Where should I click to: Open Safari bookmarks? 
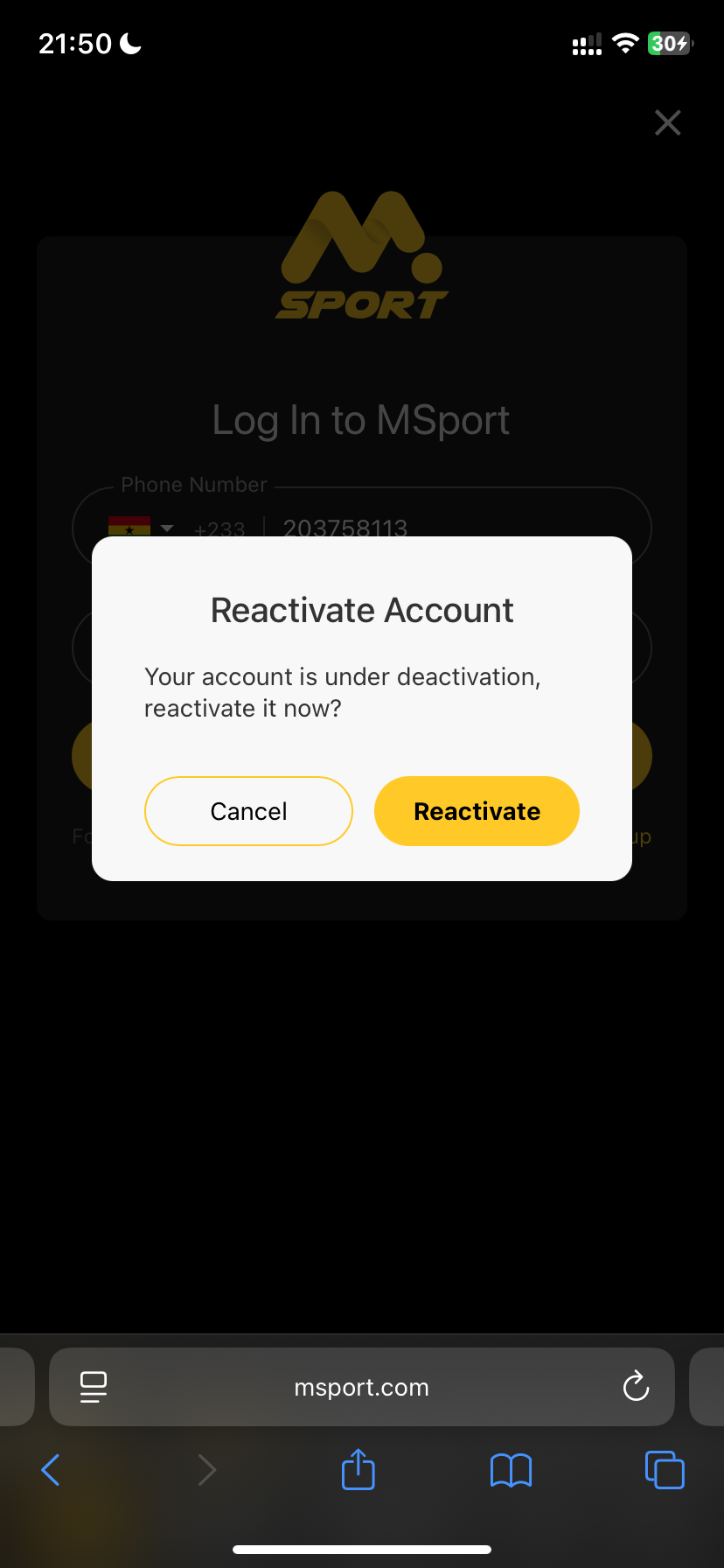511,1470
